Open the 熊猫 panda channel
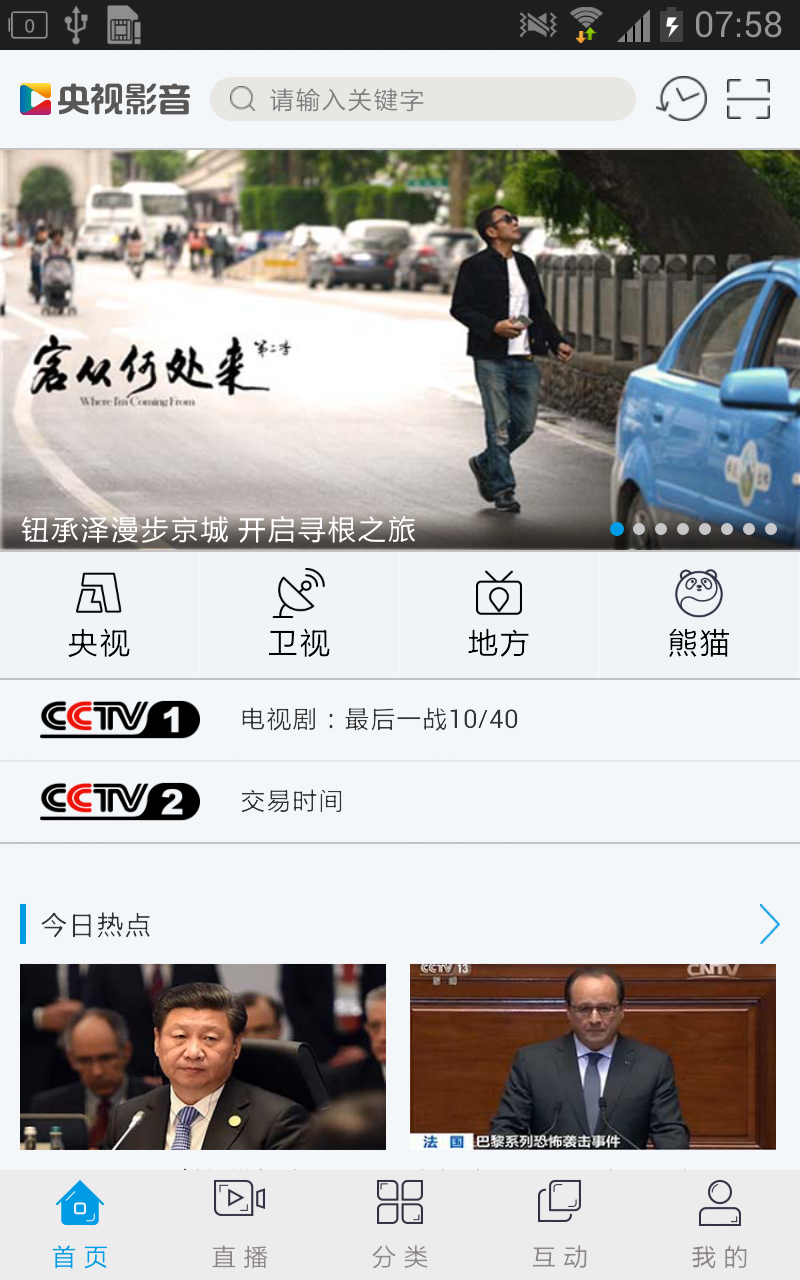This screenshot has height=1280, width=800. [698, 615]
